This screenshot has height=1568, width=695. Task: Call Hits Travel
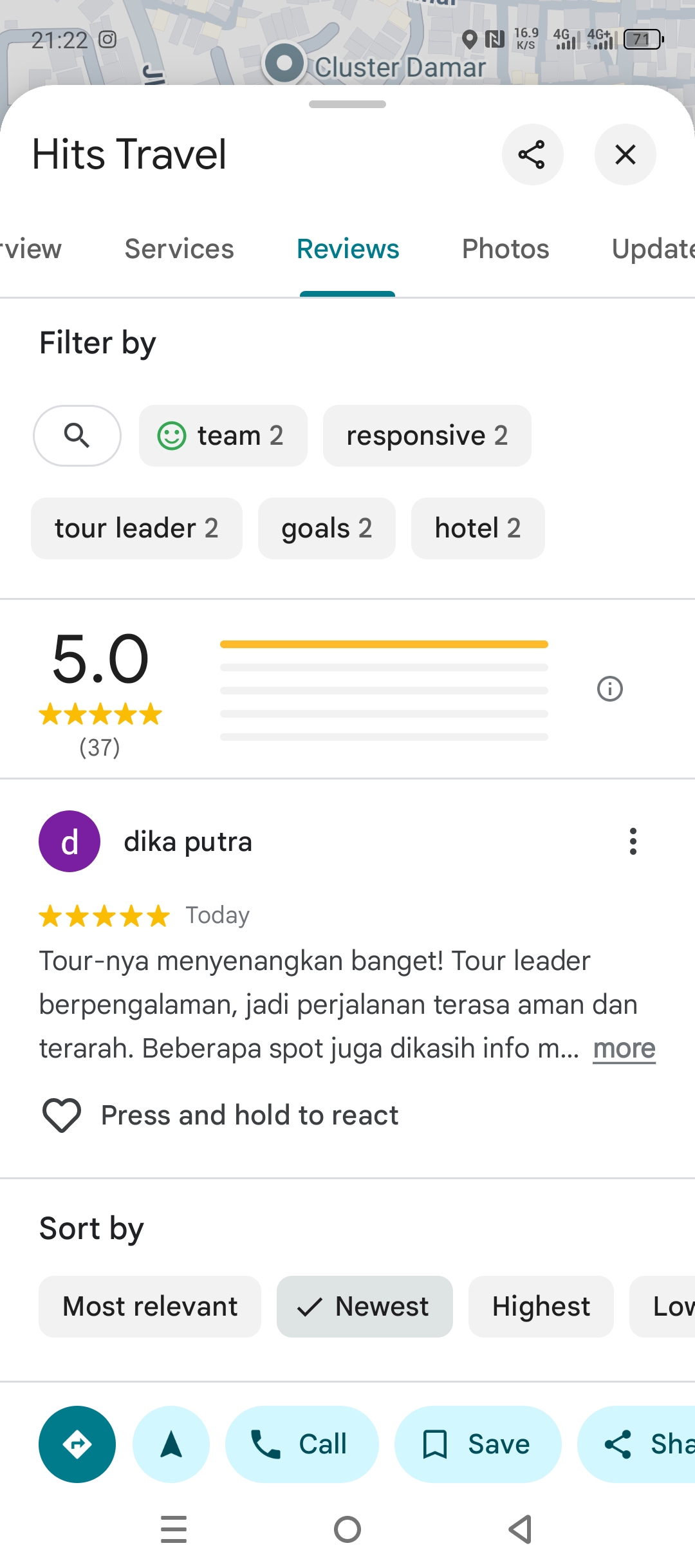(302, 1444)
